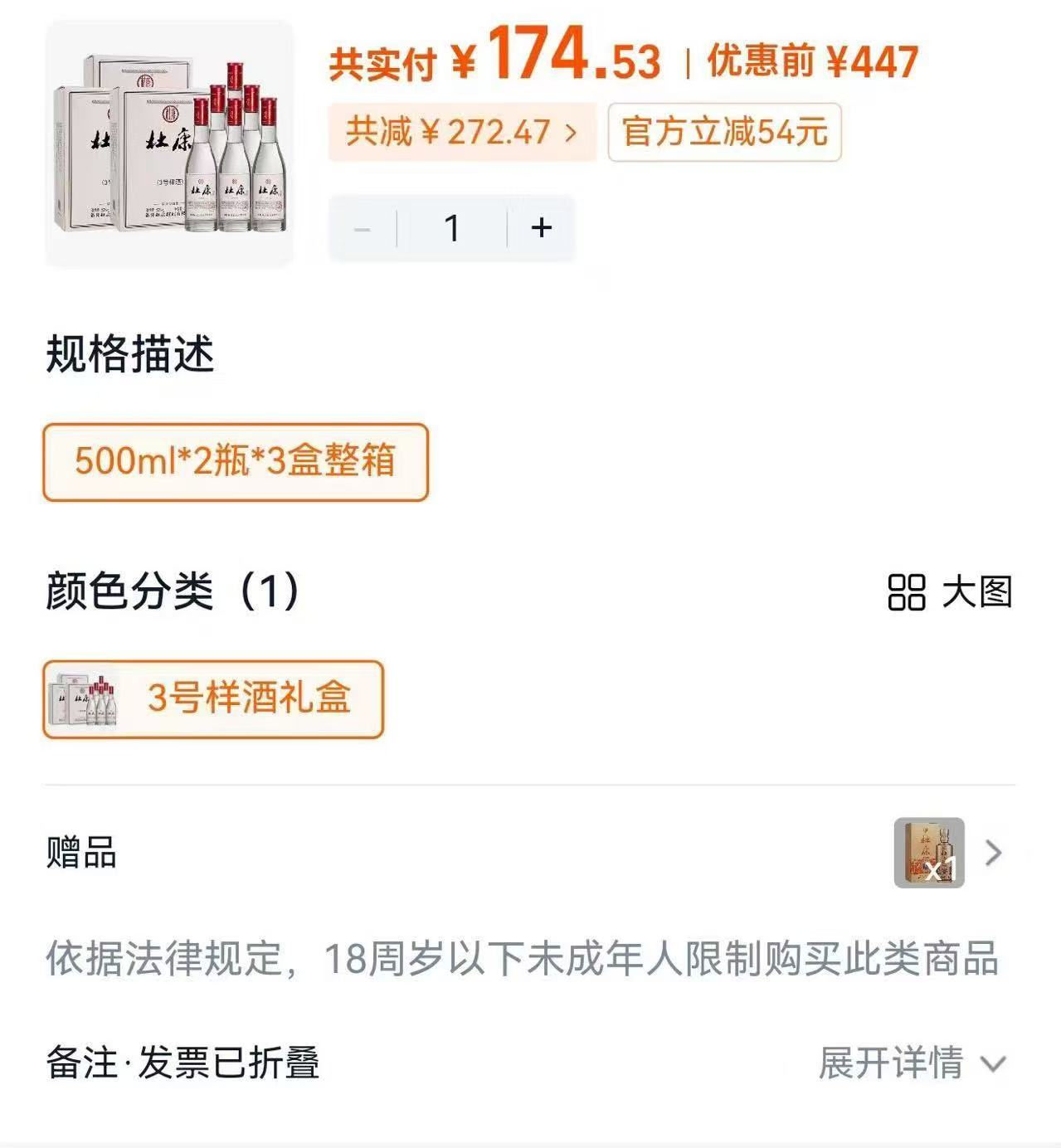Tap the small box icon inside 3号样酒礼盒 option
1061x1148 pixels.
pos(83,701)
